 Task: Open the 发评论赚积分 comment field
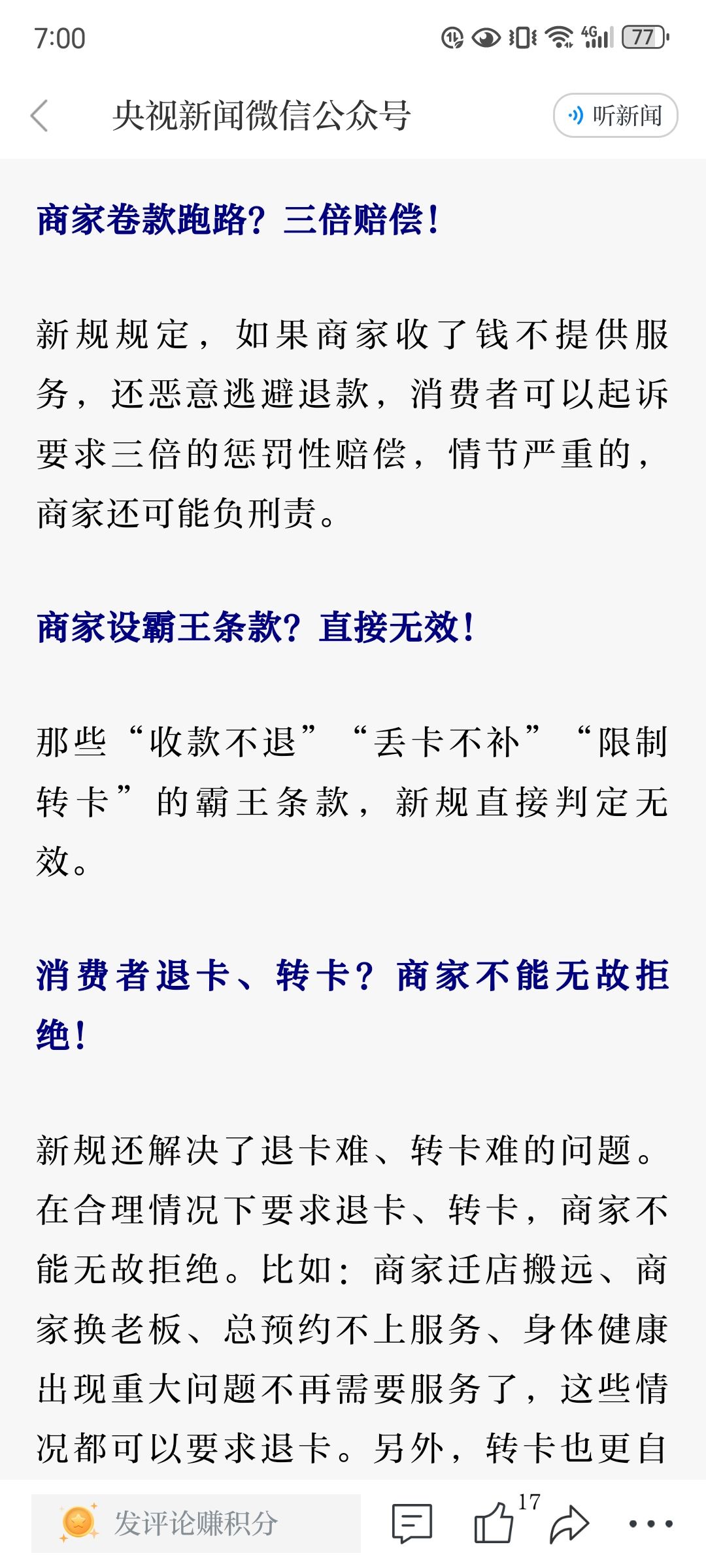(196, 1523)
